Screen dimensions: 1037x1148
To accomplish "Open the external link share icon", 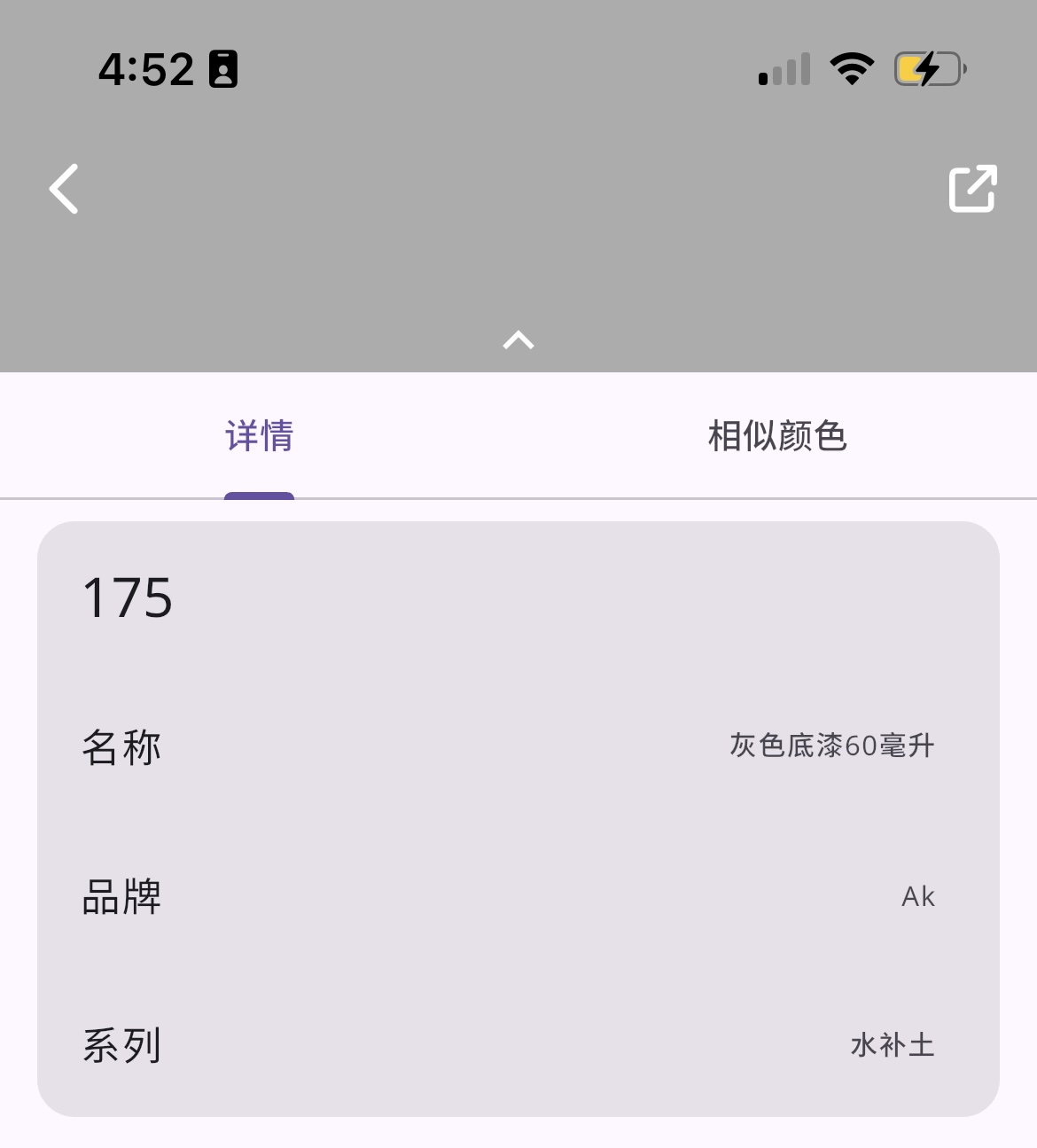I will pyautogui.click(x=972, y=189).
